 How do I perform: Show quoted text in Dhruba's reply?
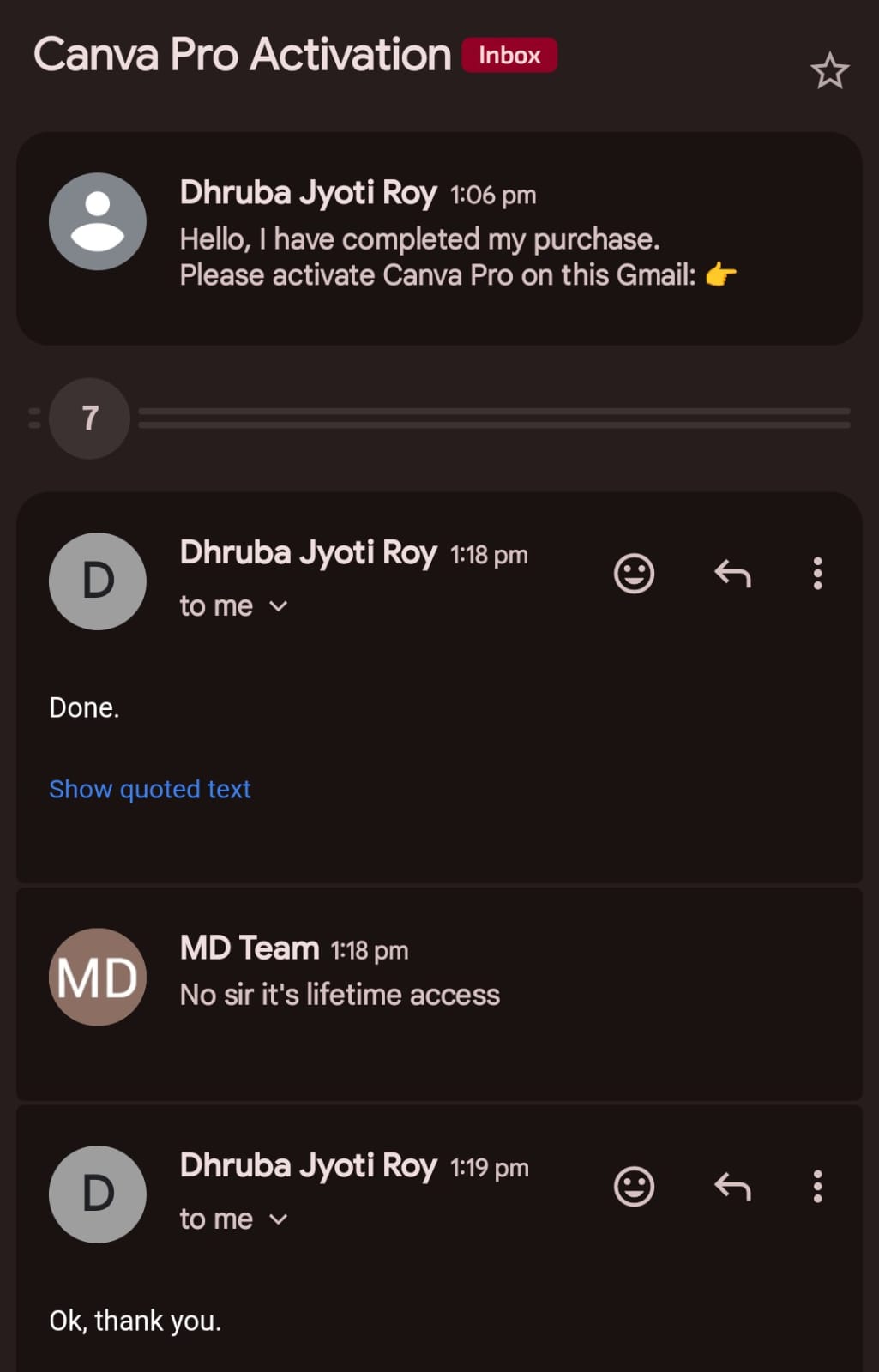click(x=150, y=788)
